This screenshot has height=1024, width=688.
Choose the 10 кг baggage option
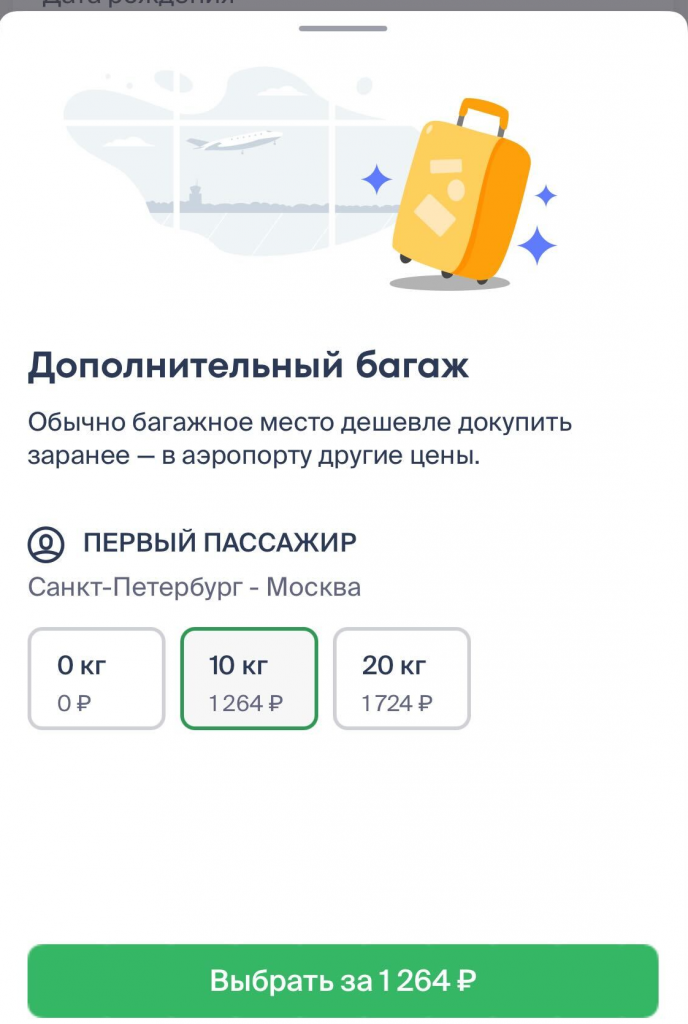[x=249, y=679]
